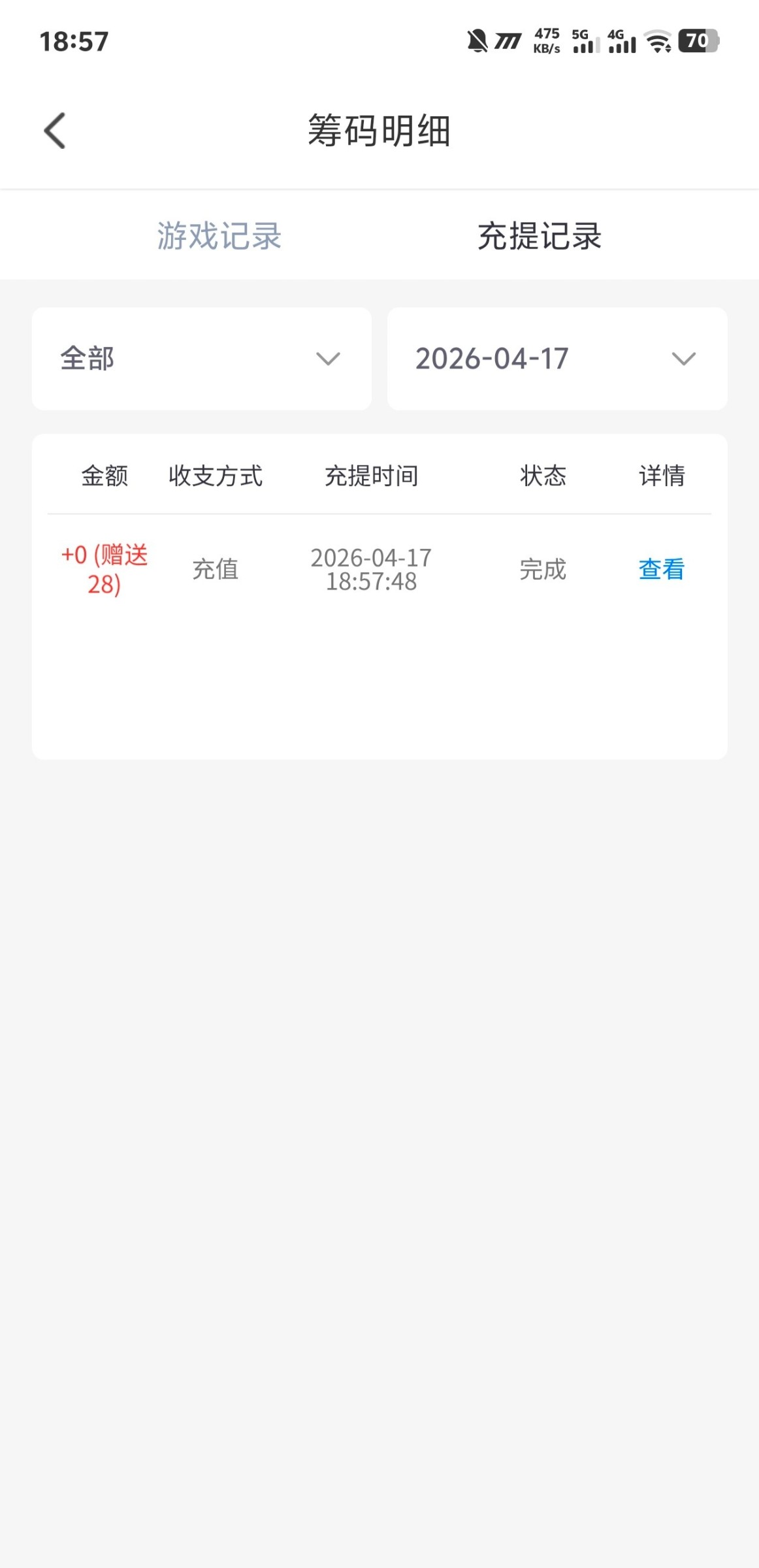Switch to the 游戏记录 tab
759x1568 pixels.
click(x=219, y=236)
